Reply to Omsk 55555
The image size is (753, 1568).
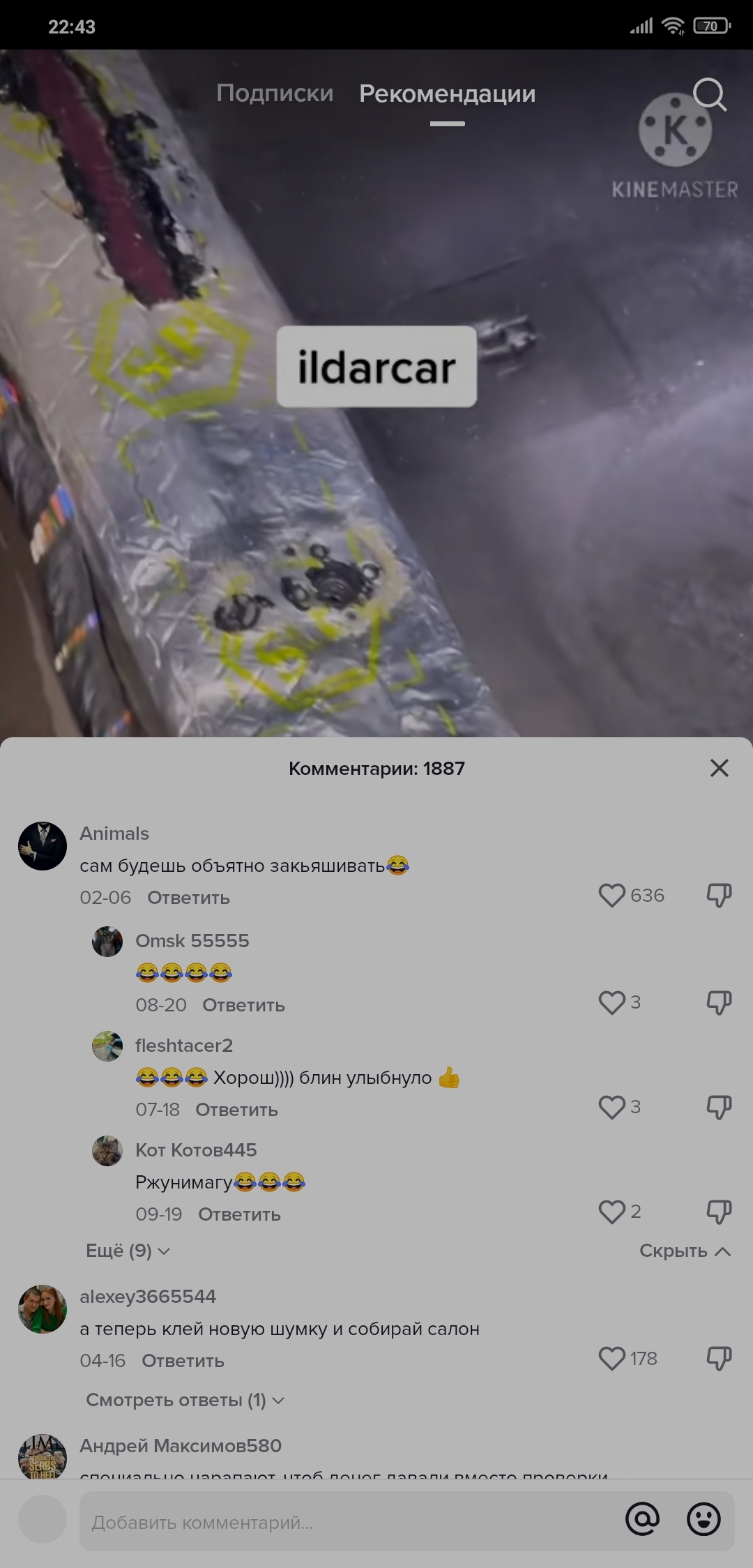[x=243, y=1005]
